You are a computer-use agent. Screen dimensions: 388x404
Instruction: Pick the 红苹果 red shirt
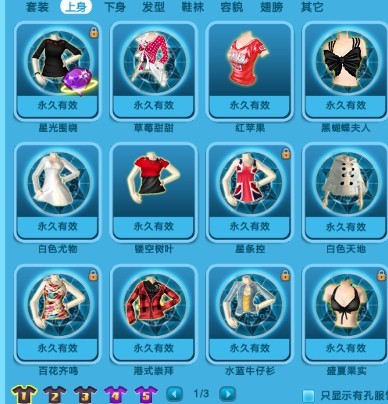point(250,72)
